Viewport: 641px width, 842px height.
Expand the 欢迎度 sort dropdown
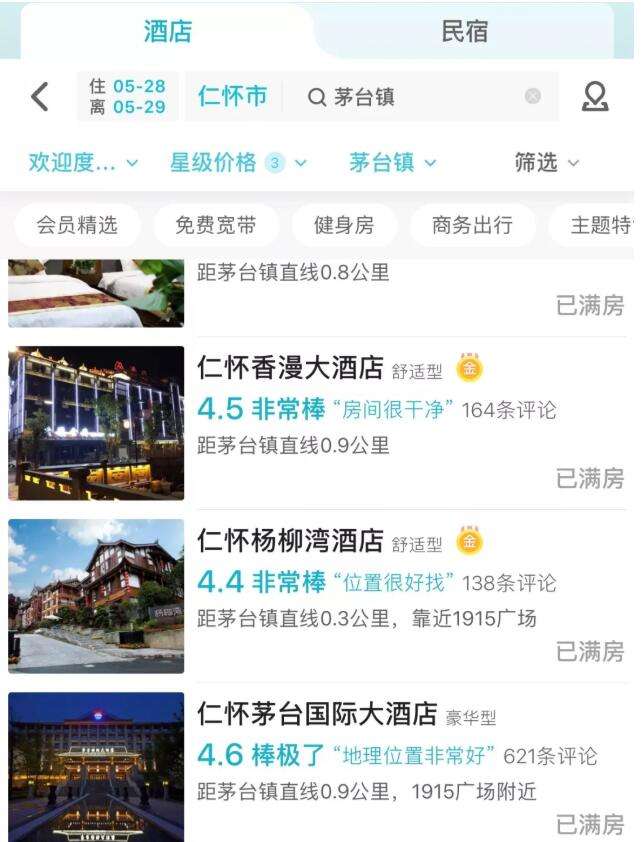point(83,162)
